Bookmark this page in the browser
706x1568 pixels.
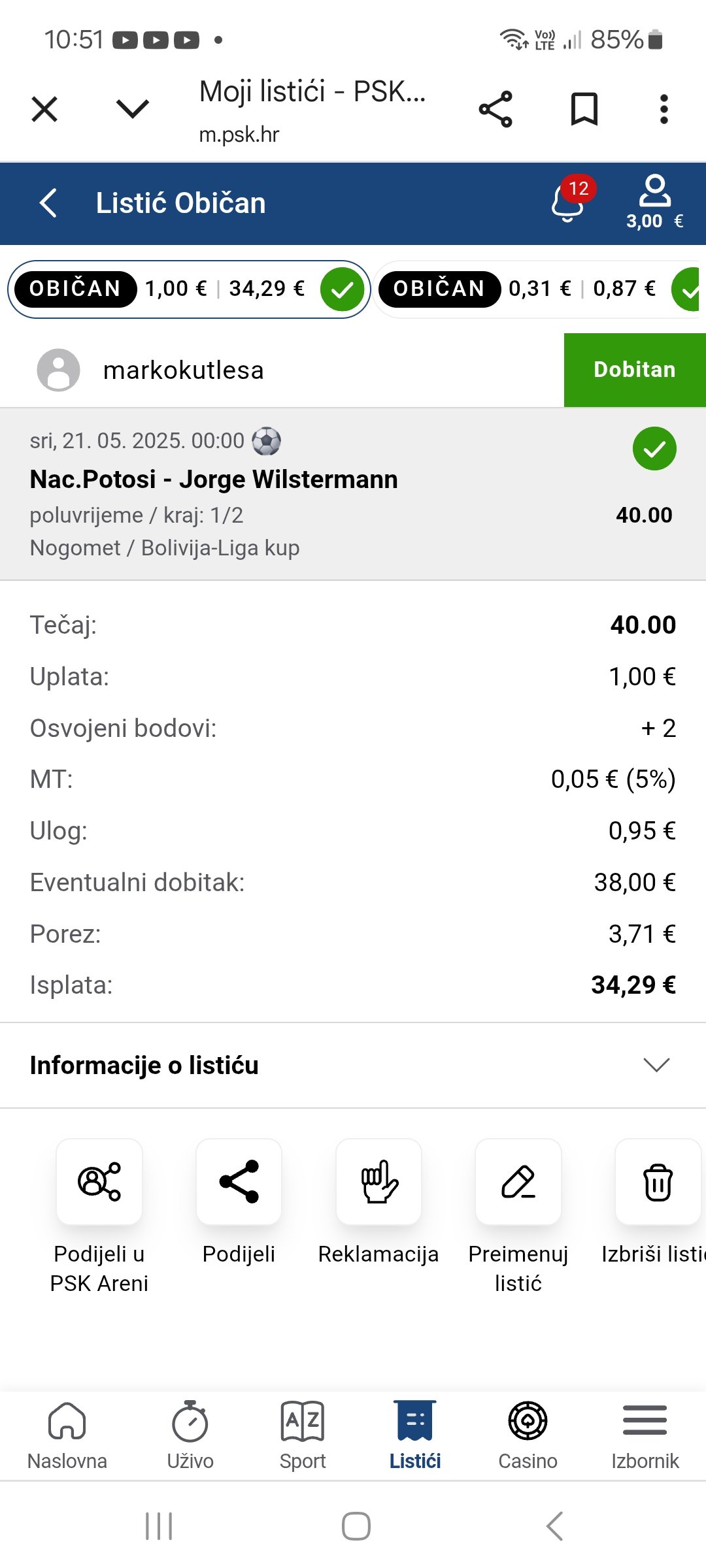(584, 109)
